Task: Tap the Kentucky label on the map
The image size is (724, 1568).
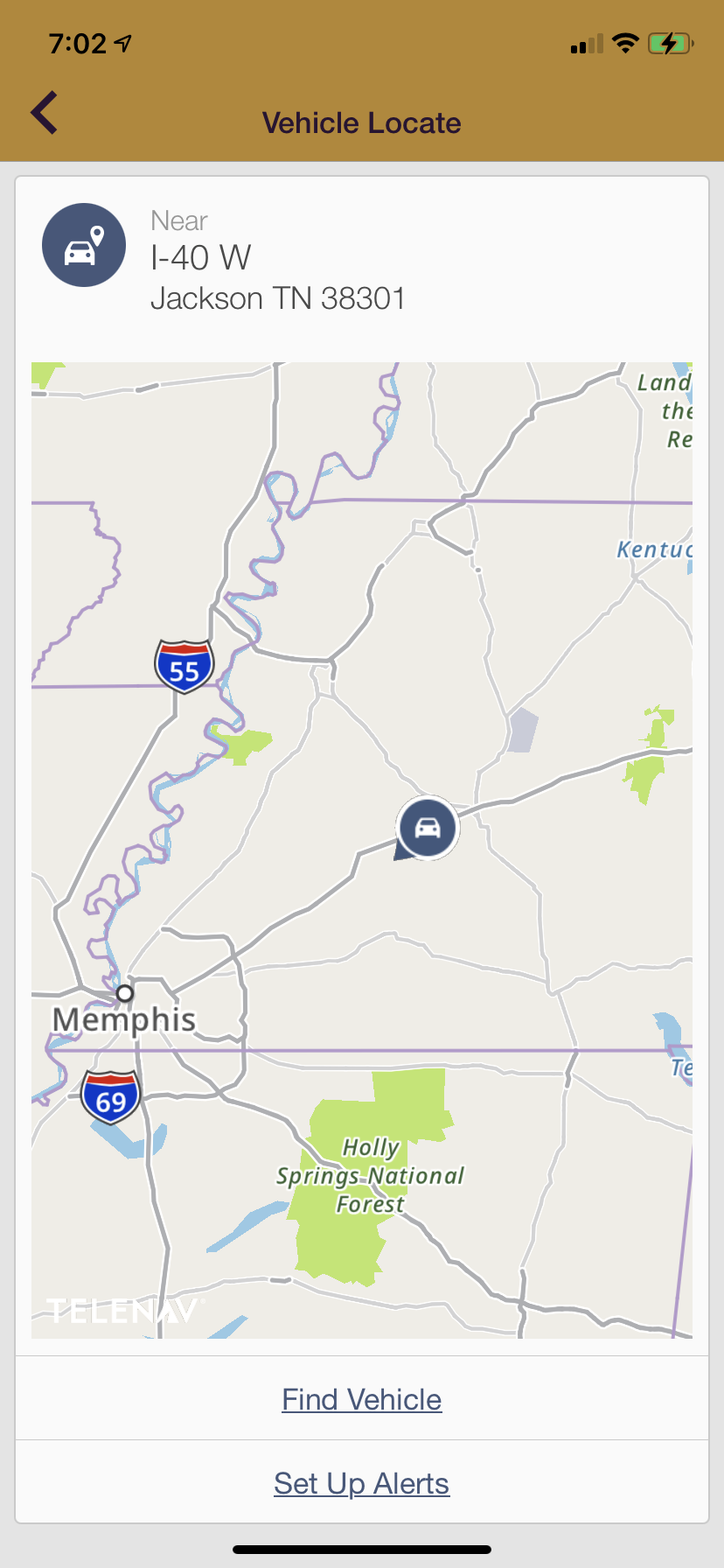Action: click(x=651, y=550)
